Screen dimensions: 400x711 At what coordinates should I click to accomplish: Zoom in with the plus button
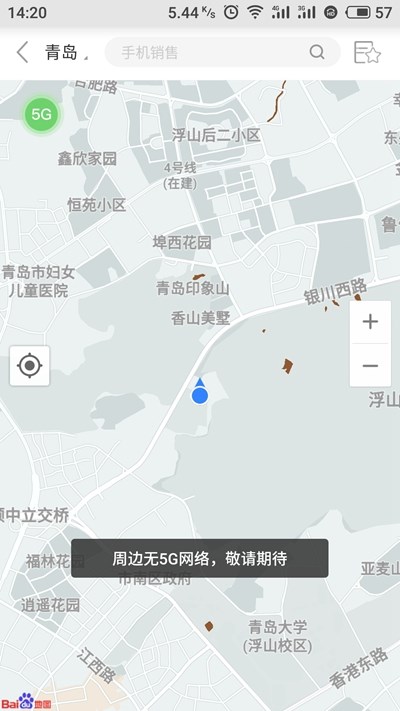click(370, 322)
